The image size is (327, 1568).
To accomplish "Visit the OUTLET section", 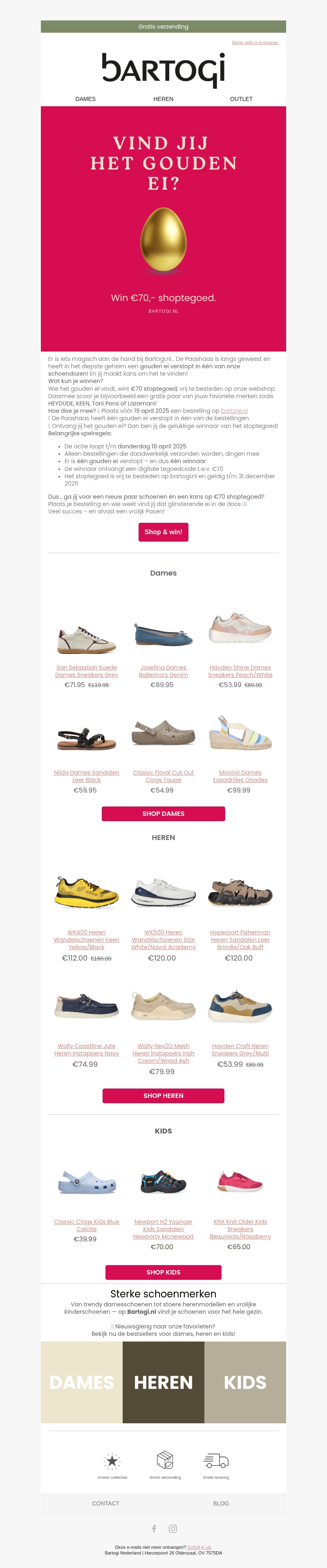I will click(x=241, y=99).
